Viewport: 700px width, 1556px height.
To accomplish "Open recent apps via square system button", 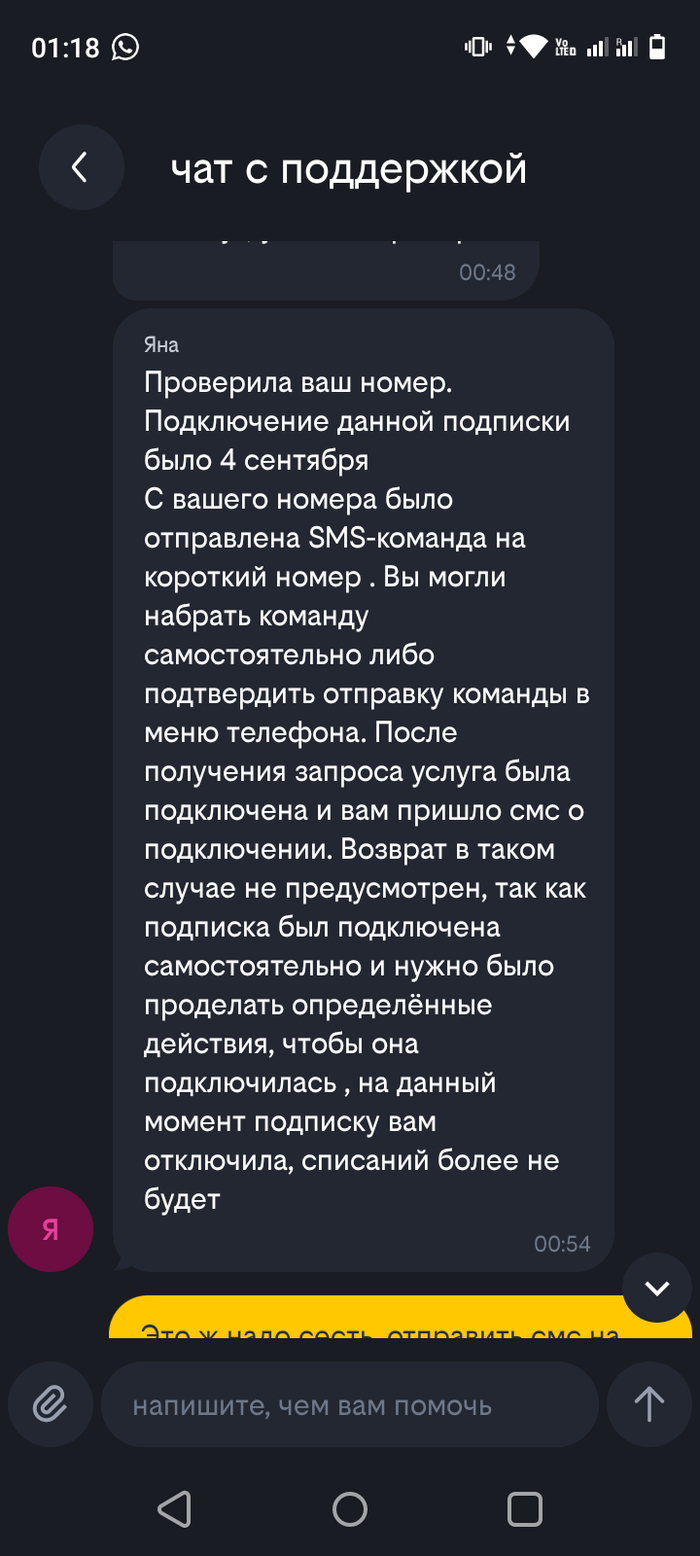I will (x=525, y=1508).
